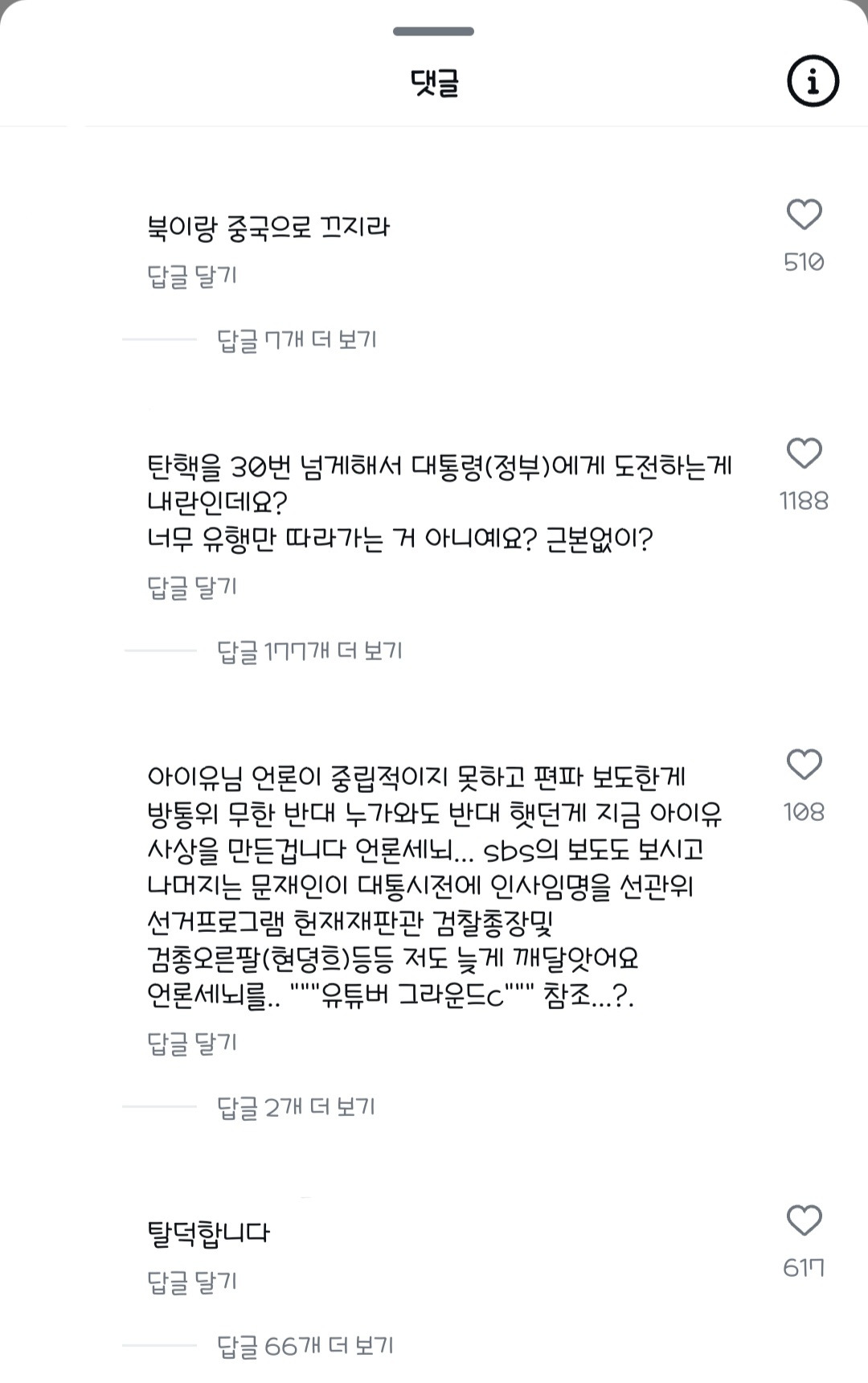This screenshot has height=1383, width=868.
Task: Like the comment with 510 likes
Action: coord(804,215)
